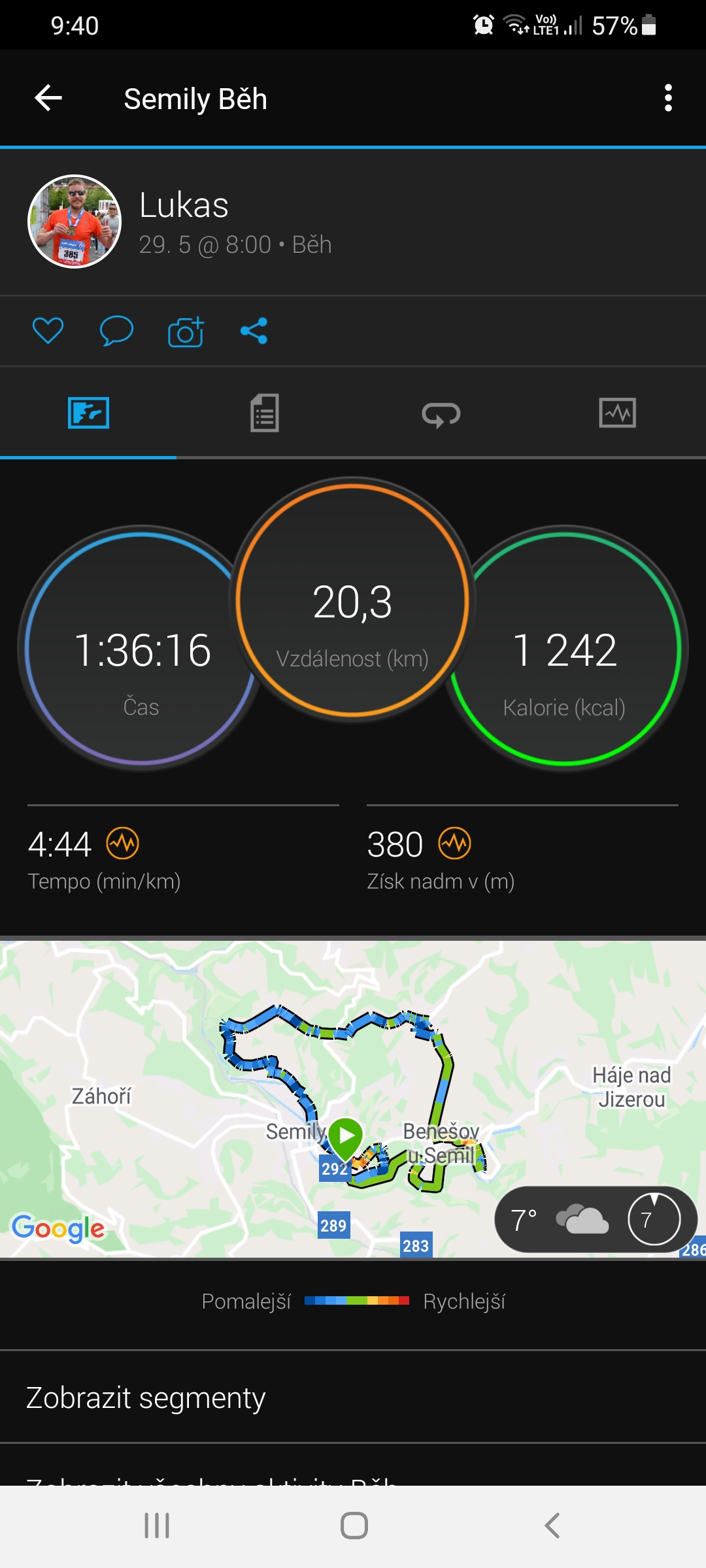Share the Semily Běh activity

click(x=254, y=331)
